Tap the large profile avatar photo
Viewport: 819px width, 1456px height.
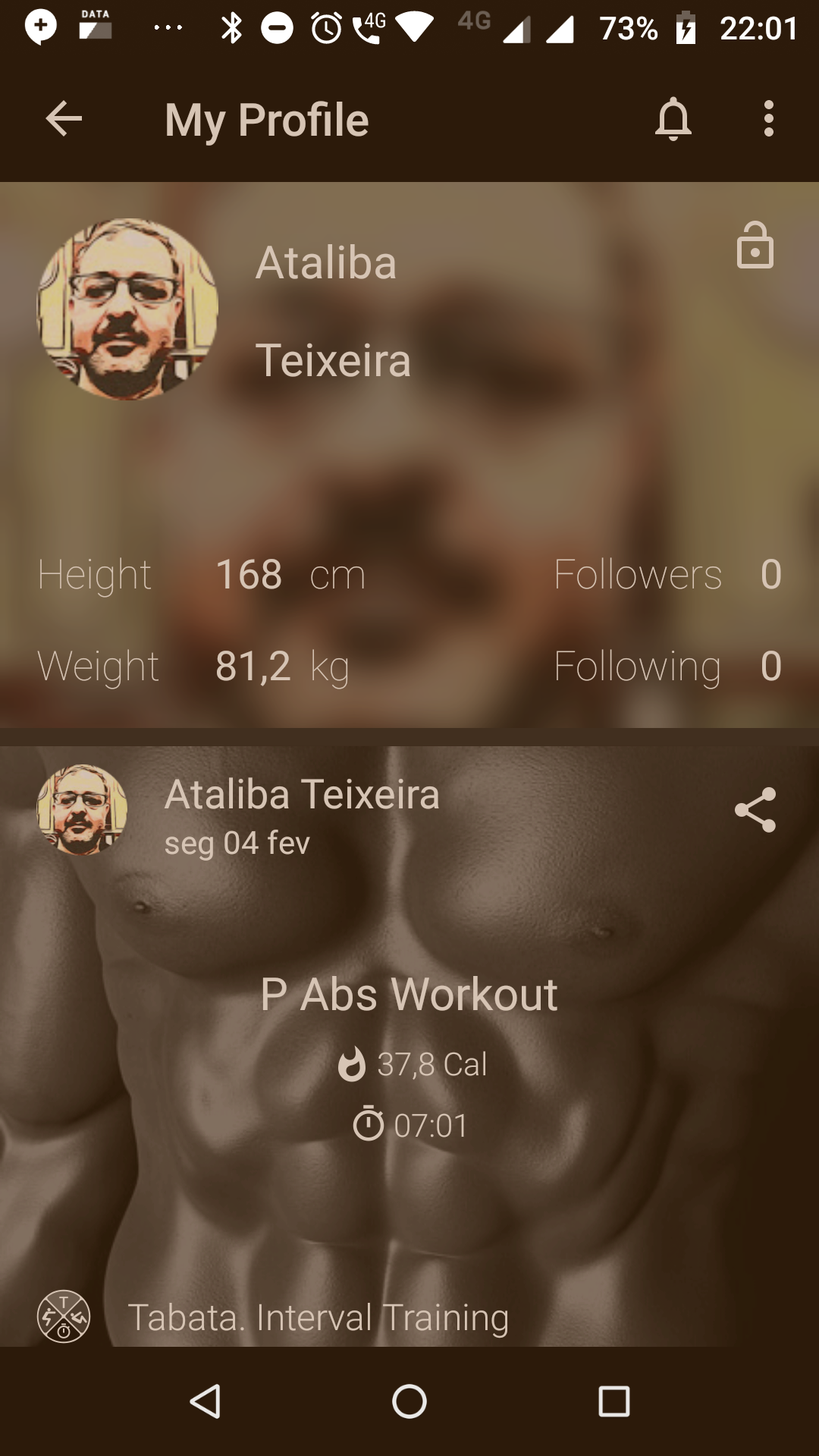point(127,309)
